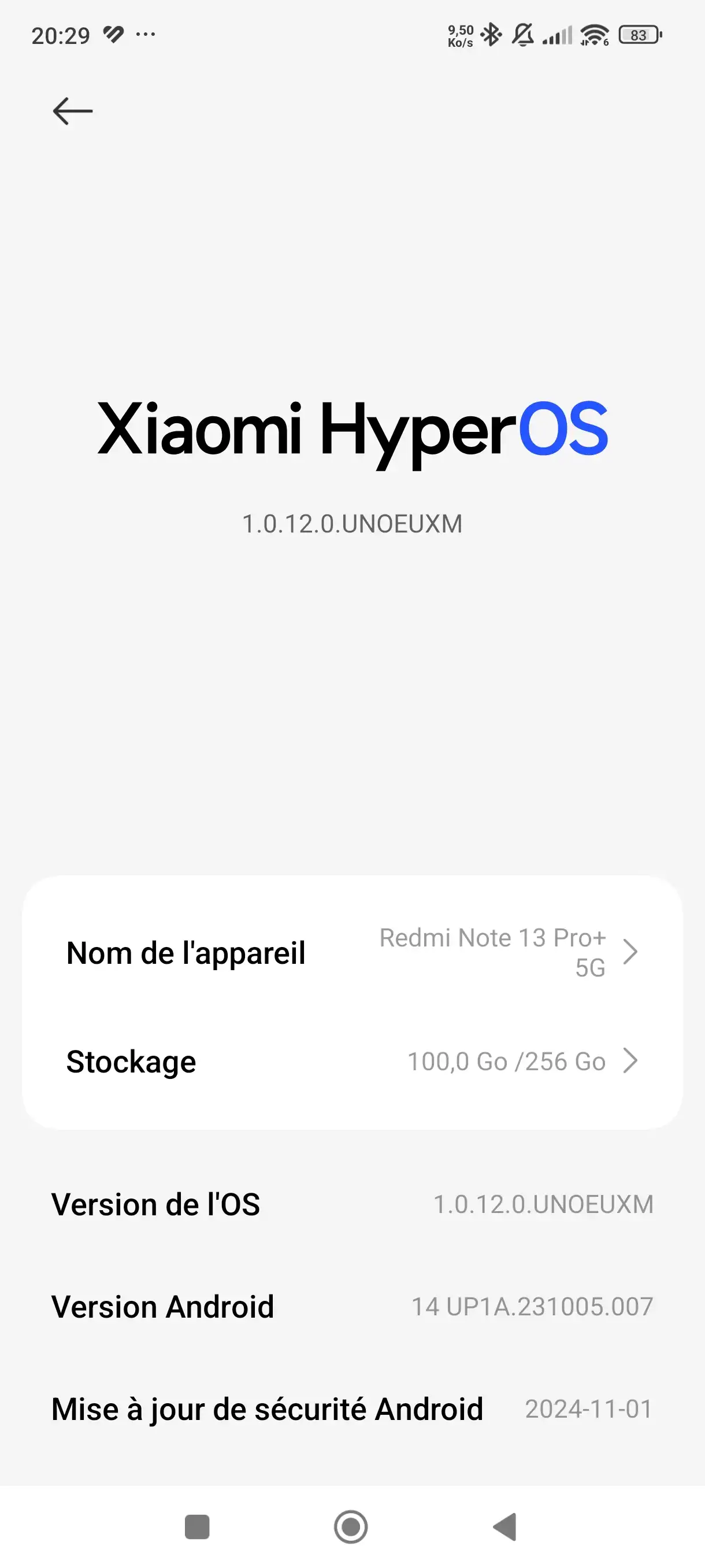Go back using the top arrow
This screenshot has width=705, height=1568.
click(x=72, y=112)
